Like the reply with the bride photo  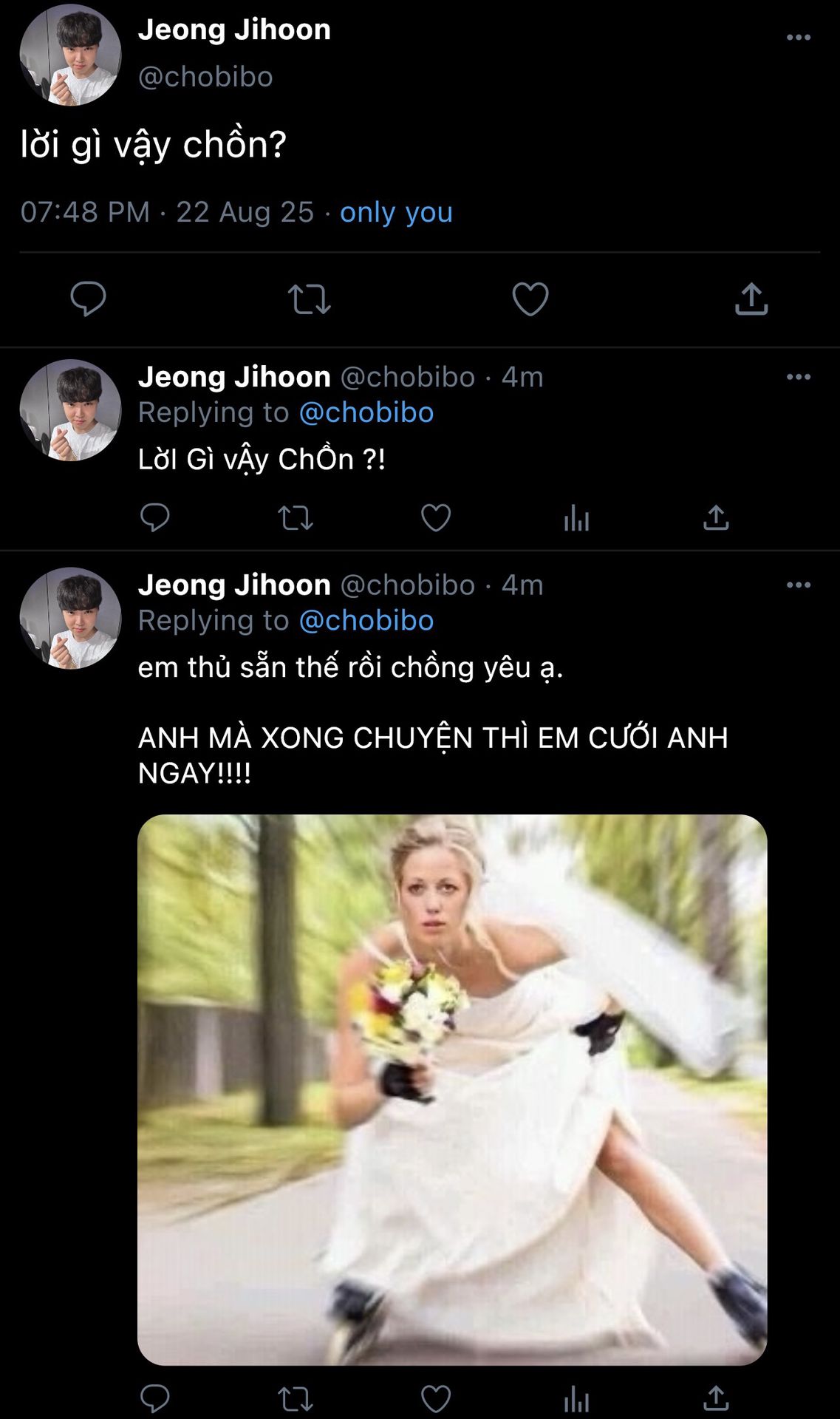pos(436,1398)
